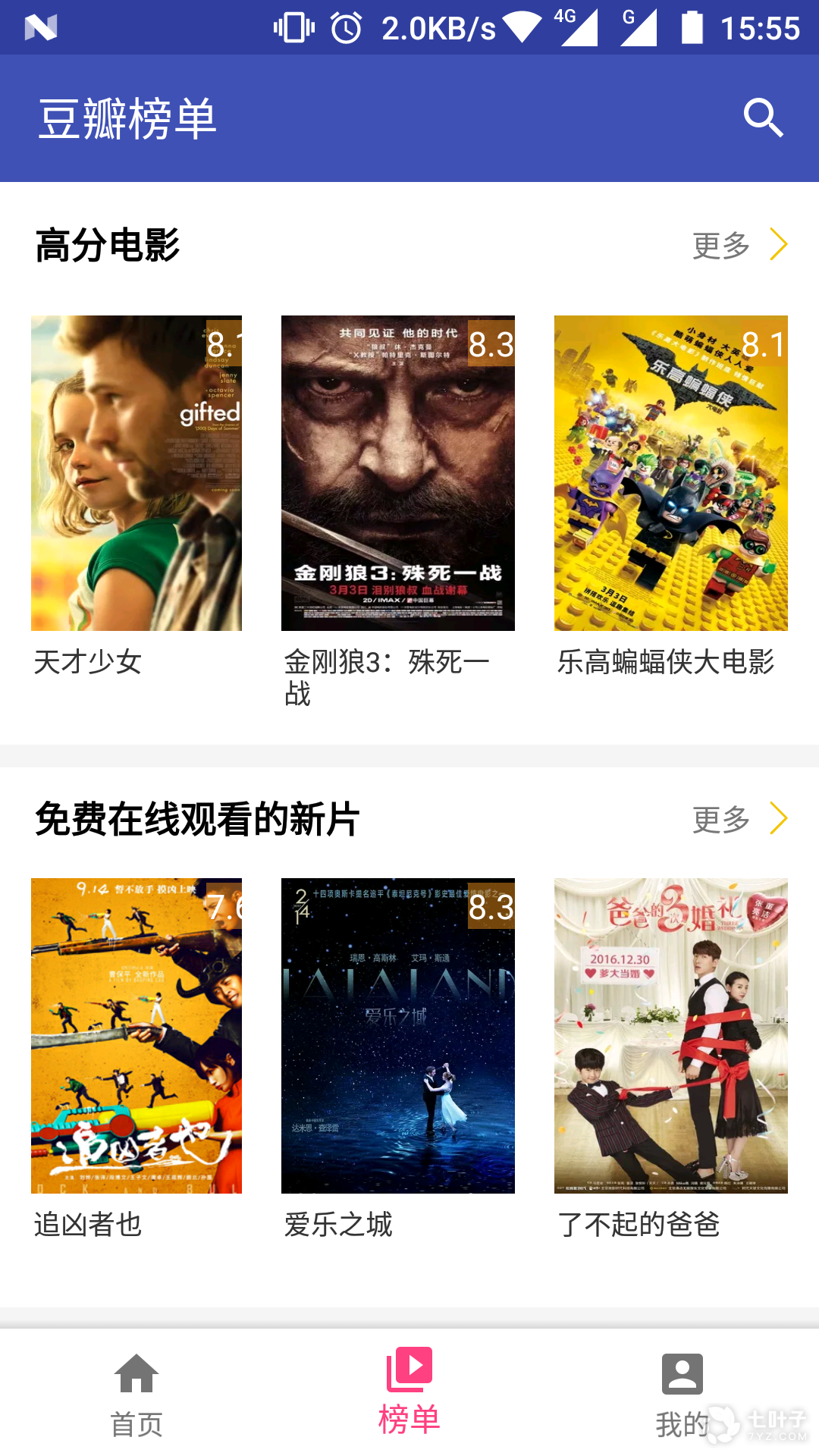
Task: Switch to the 首页 tab
Action: point(136,1394)
